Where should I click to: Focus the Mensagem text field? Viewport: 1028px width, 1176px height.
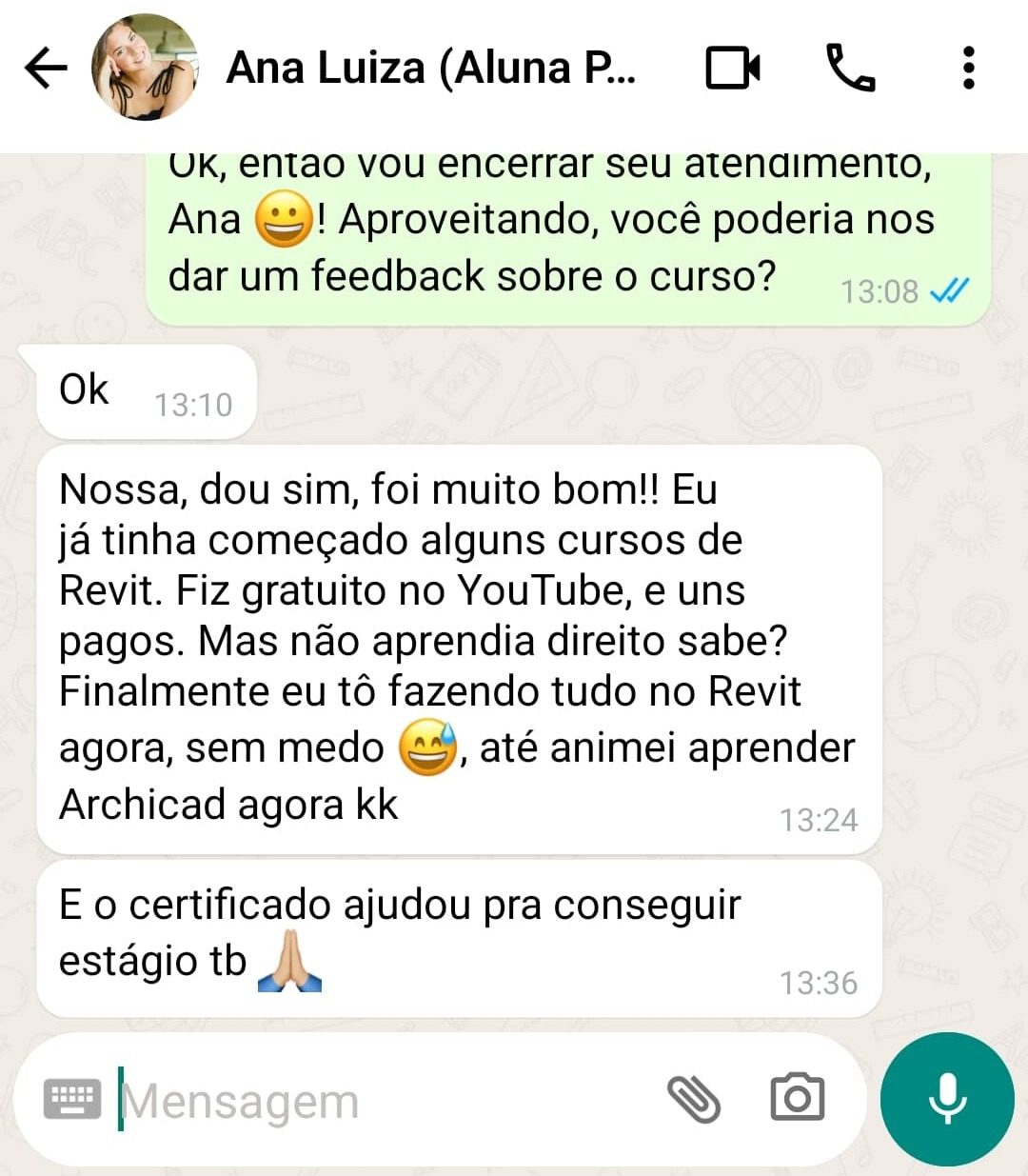click(x=381, y=1102)
